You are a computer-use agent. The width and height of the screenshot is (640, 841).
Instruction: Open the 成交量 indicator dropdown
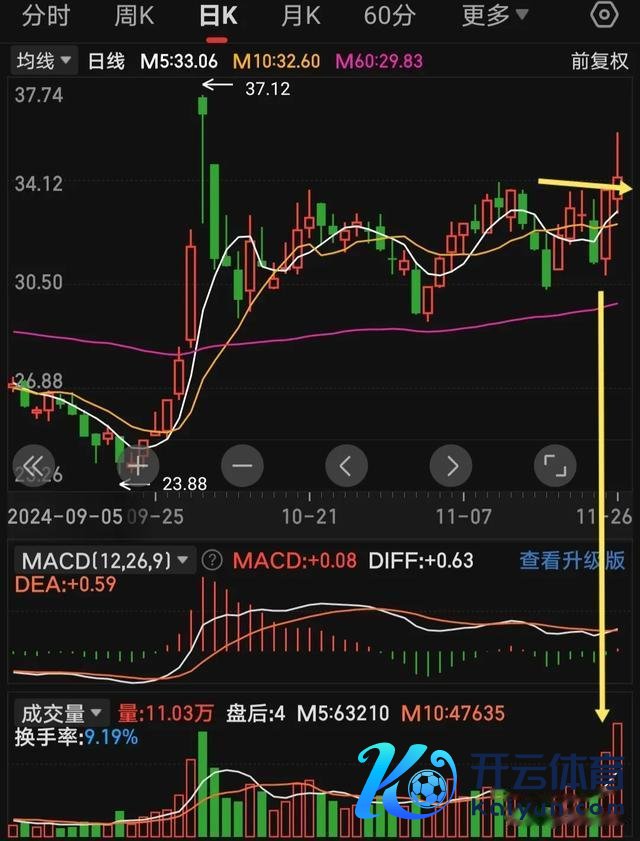point(61,713)
